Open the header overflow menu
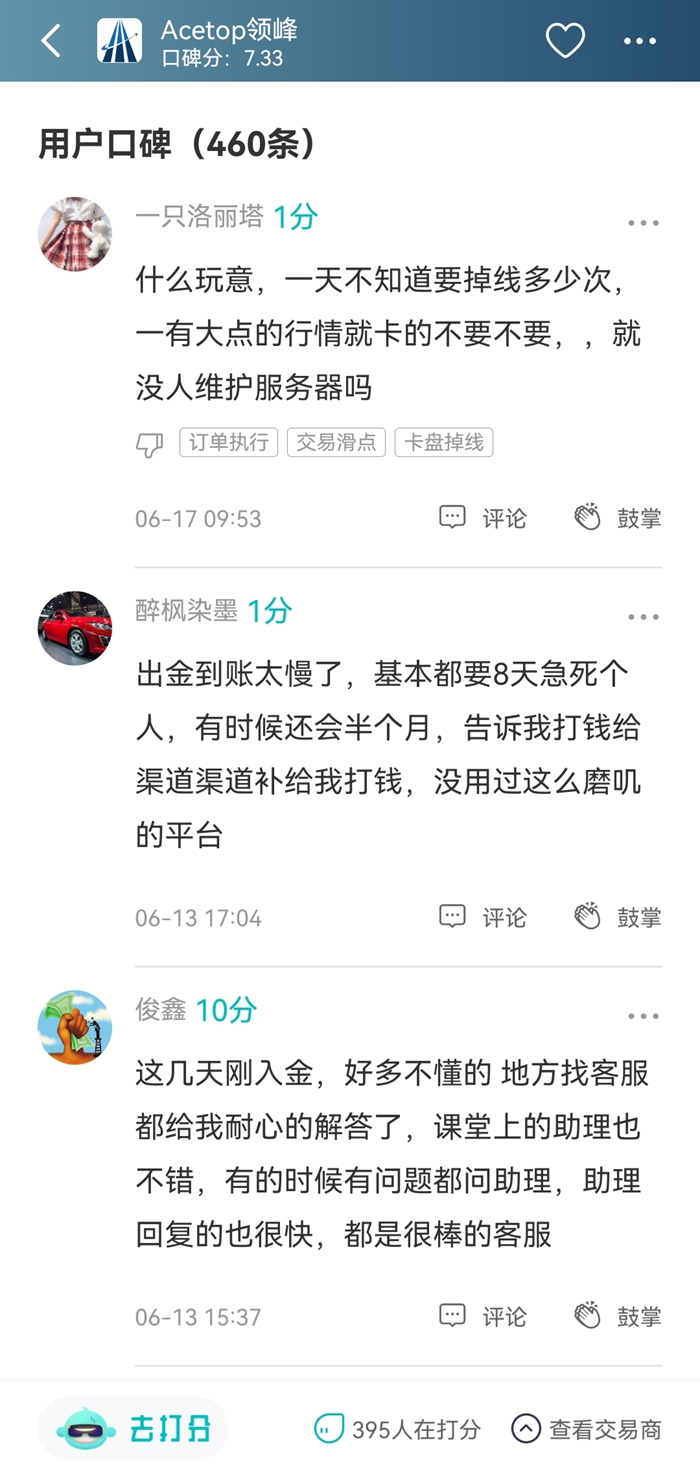 [x=640, y=41]
